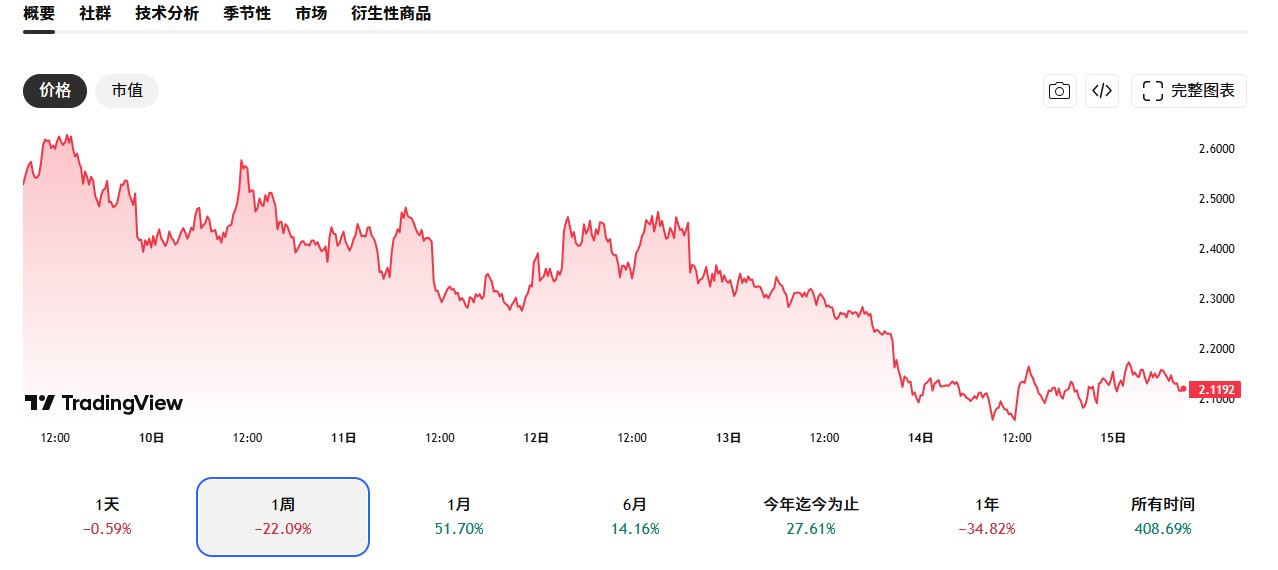Open 完整图表 full chart
This screenshot has height=570, width=1278.
1189,91
